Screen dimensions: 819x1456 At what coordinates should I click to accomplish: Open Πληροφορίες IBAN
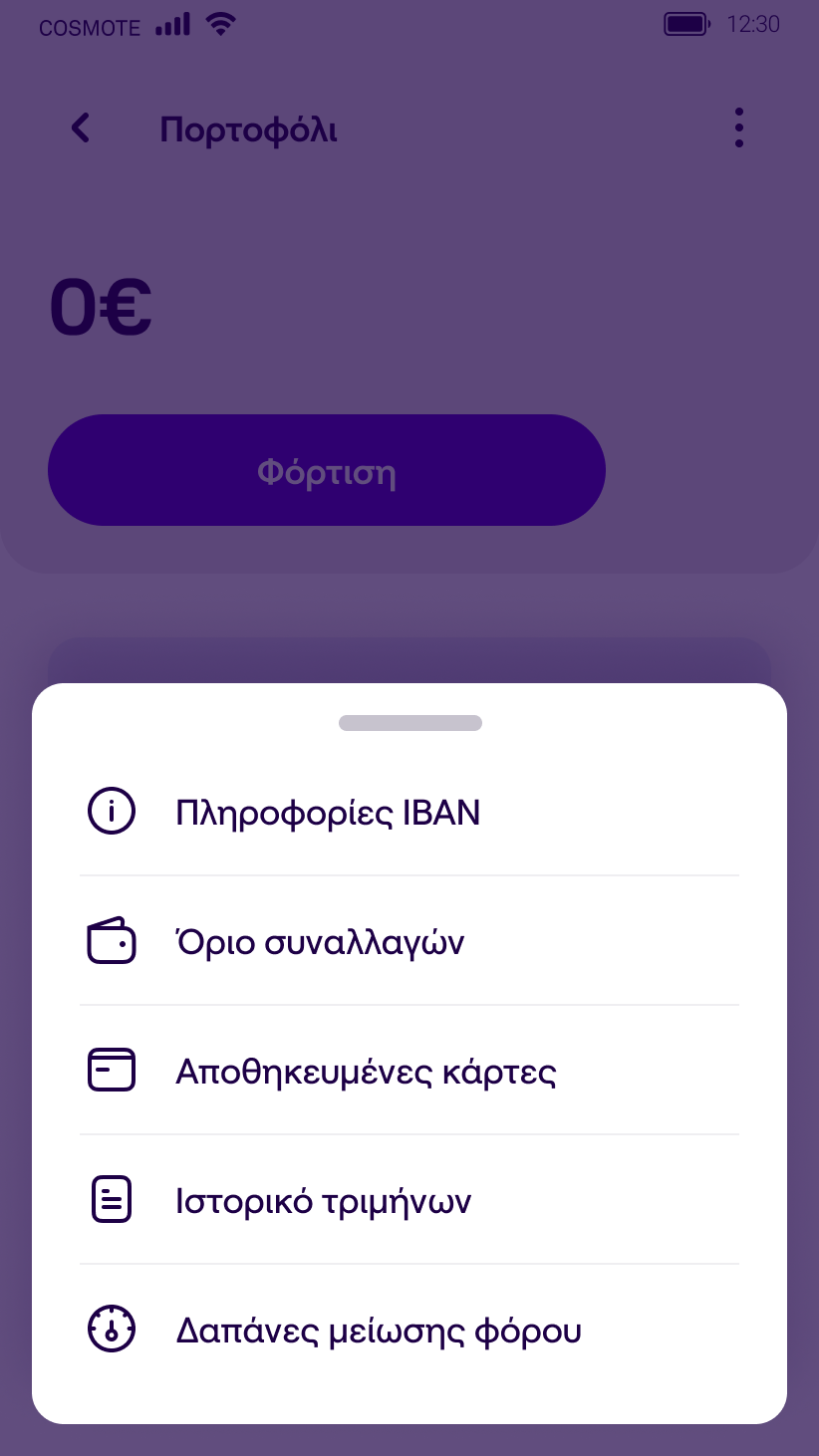[409, 813]
